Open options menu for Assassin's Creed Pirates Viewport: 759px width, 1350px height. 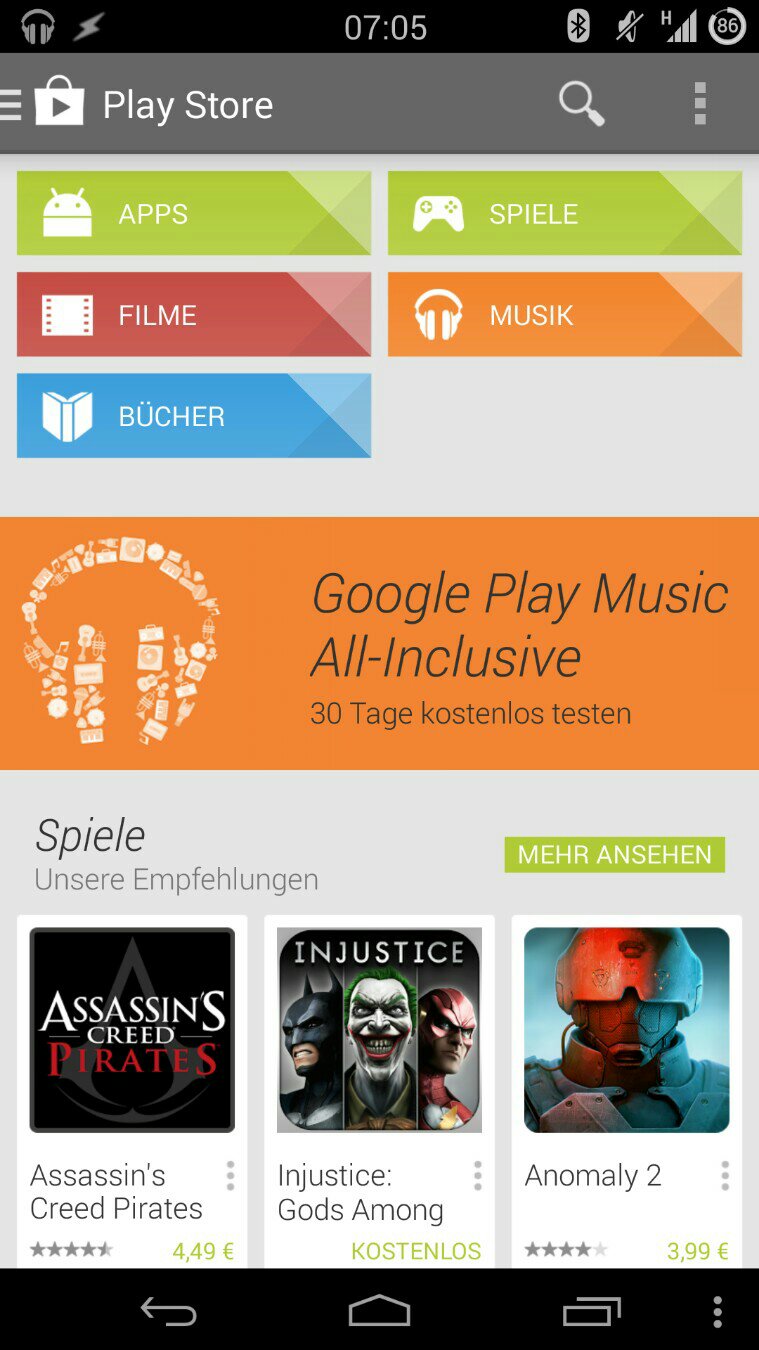pos(230,1176)
